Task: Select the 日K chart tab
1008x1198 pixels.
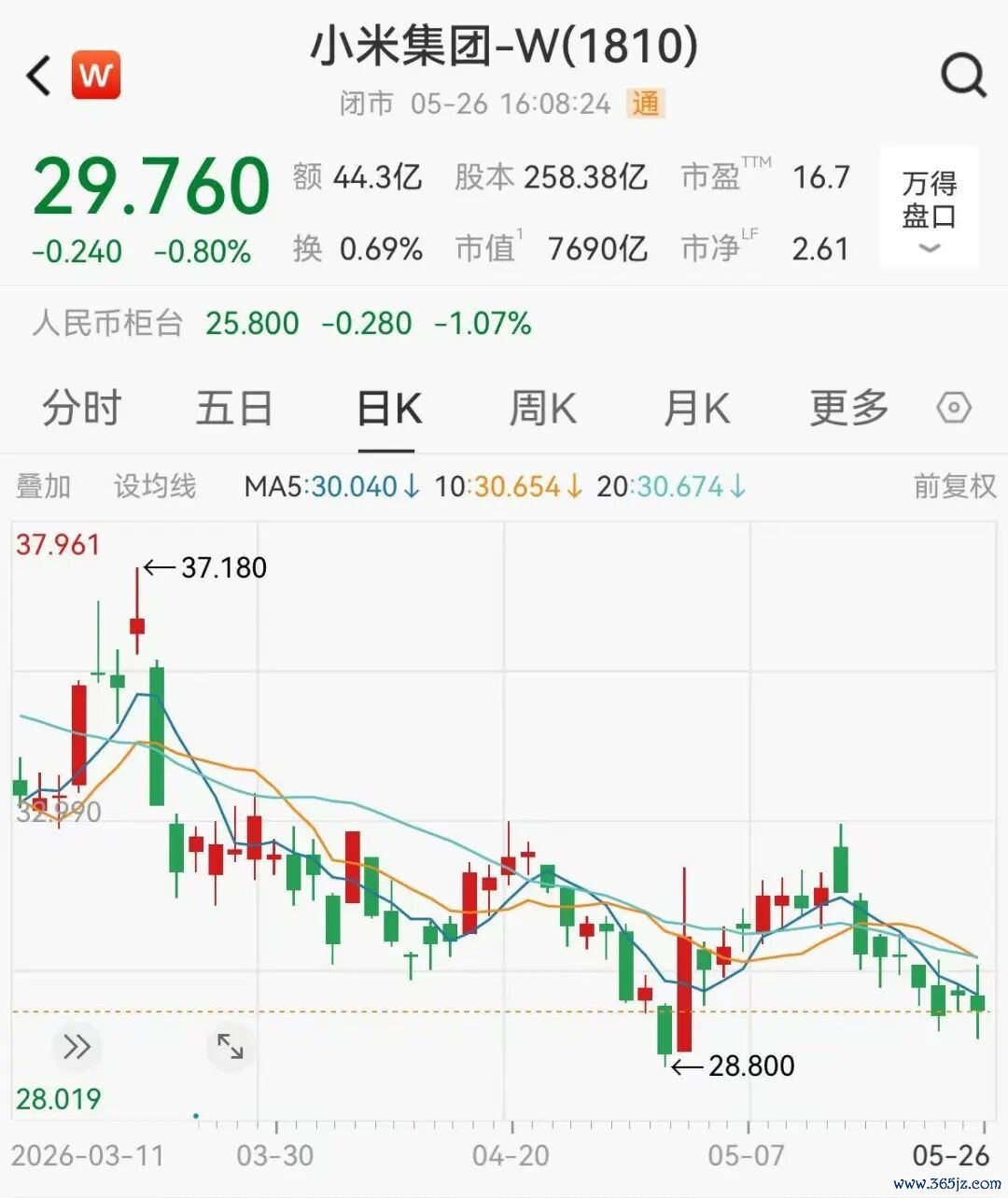Action: pos(389,409)
